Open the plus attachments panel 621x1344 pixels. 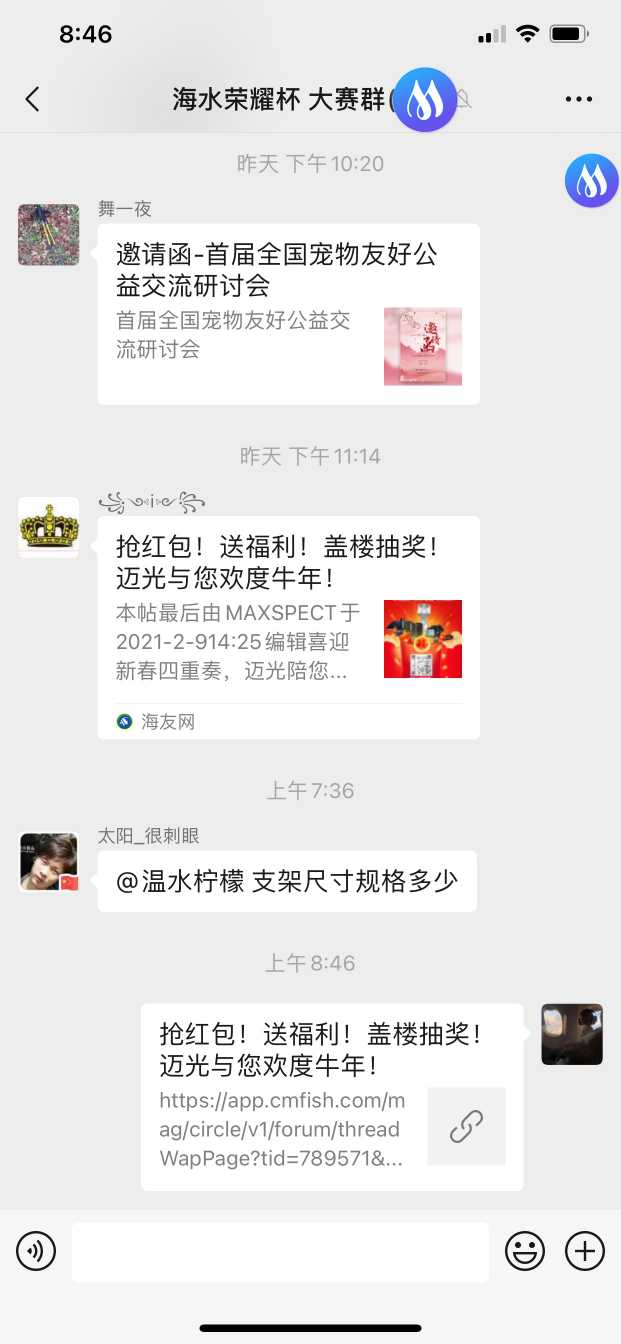point(585,1251)
